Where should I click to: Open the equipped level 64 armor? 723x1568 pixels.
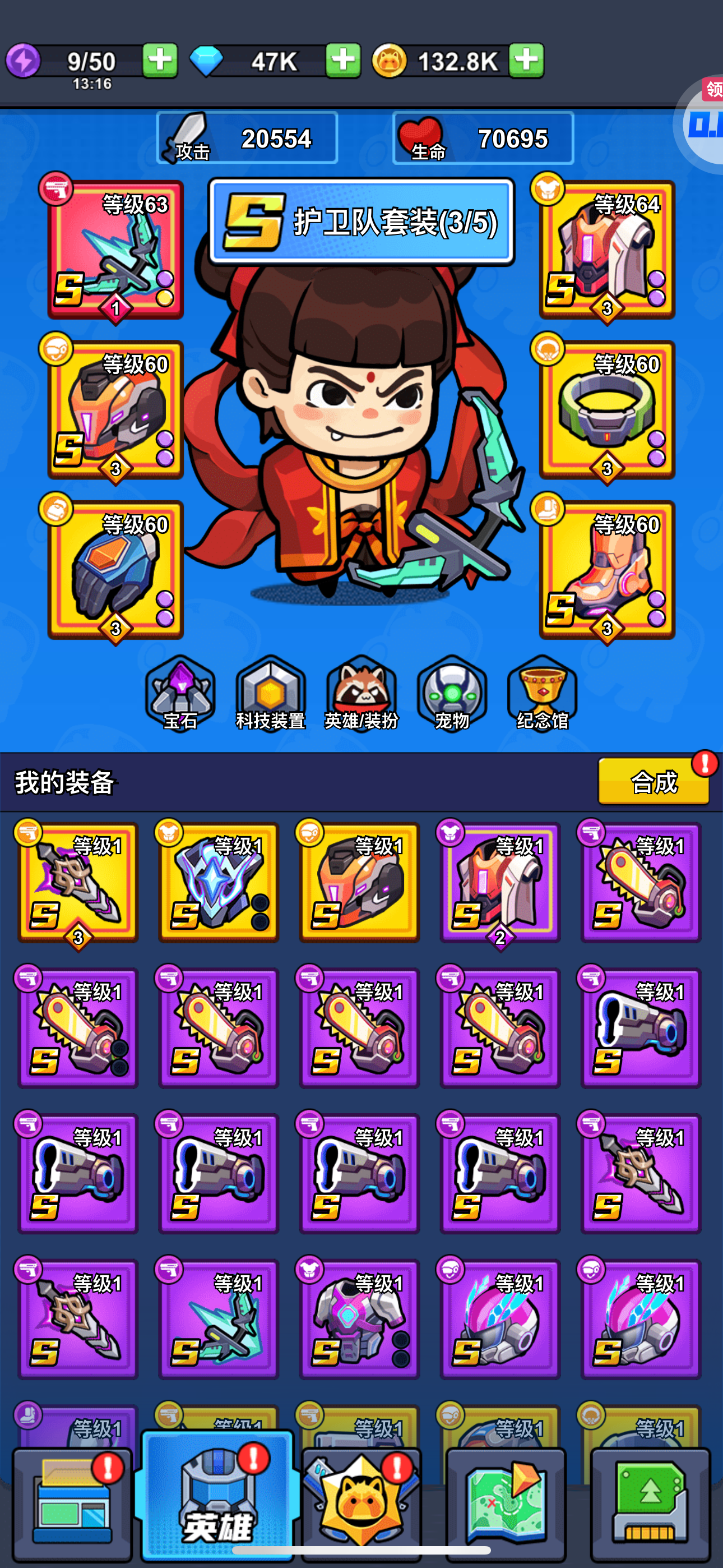coord(607,250)
